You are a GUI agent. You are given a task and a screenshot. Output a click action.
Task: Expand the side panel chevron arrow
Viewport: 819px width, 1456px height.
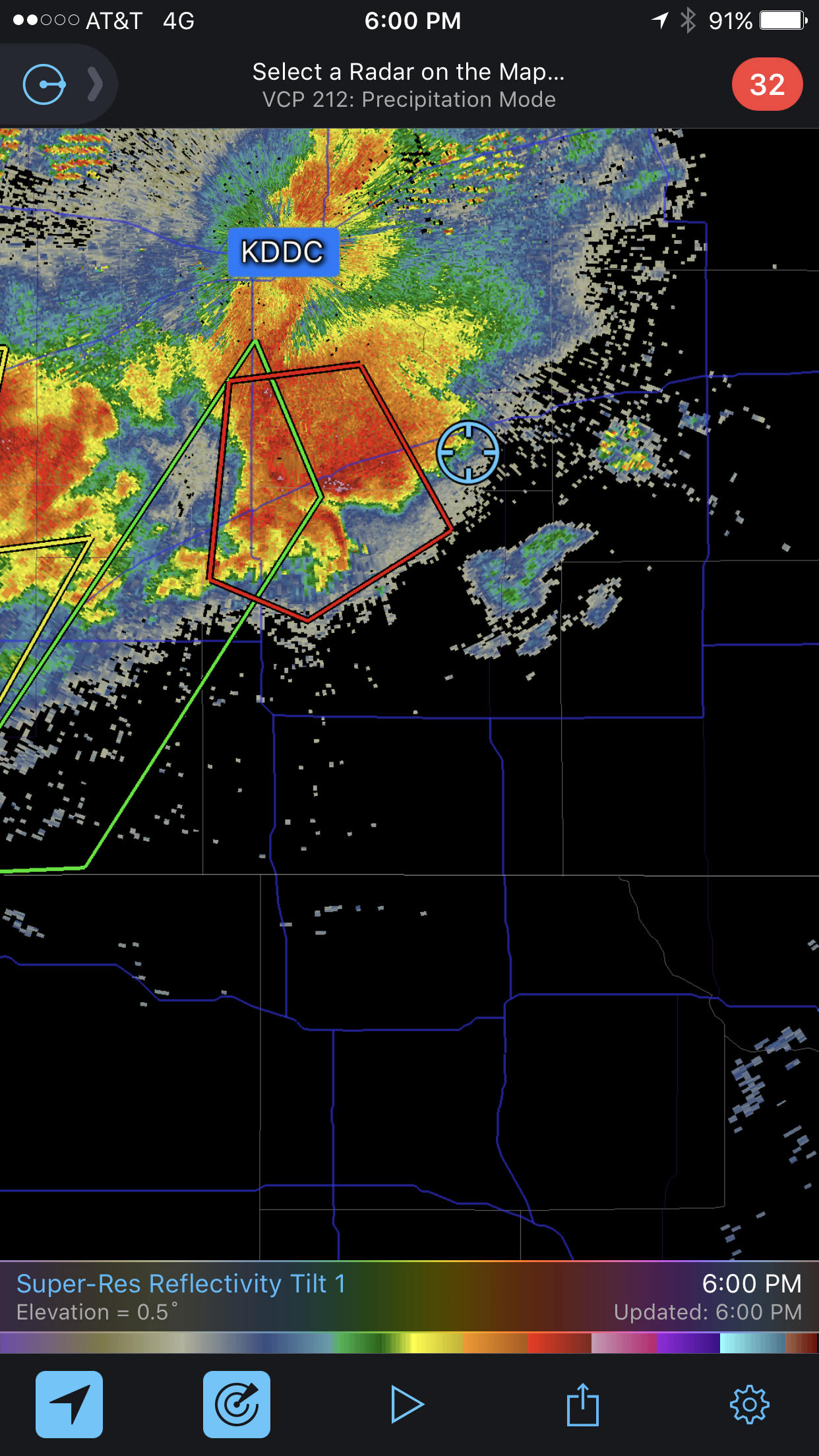(96, 84)
